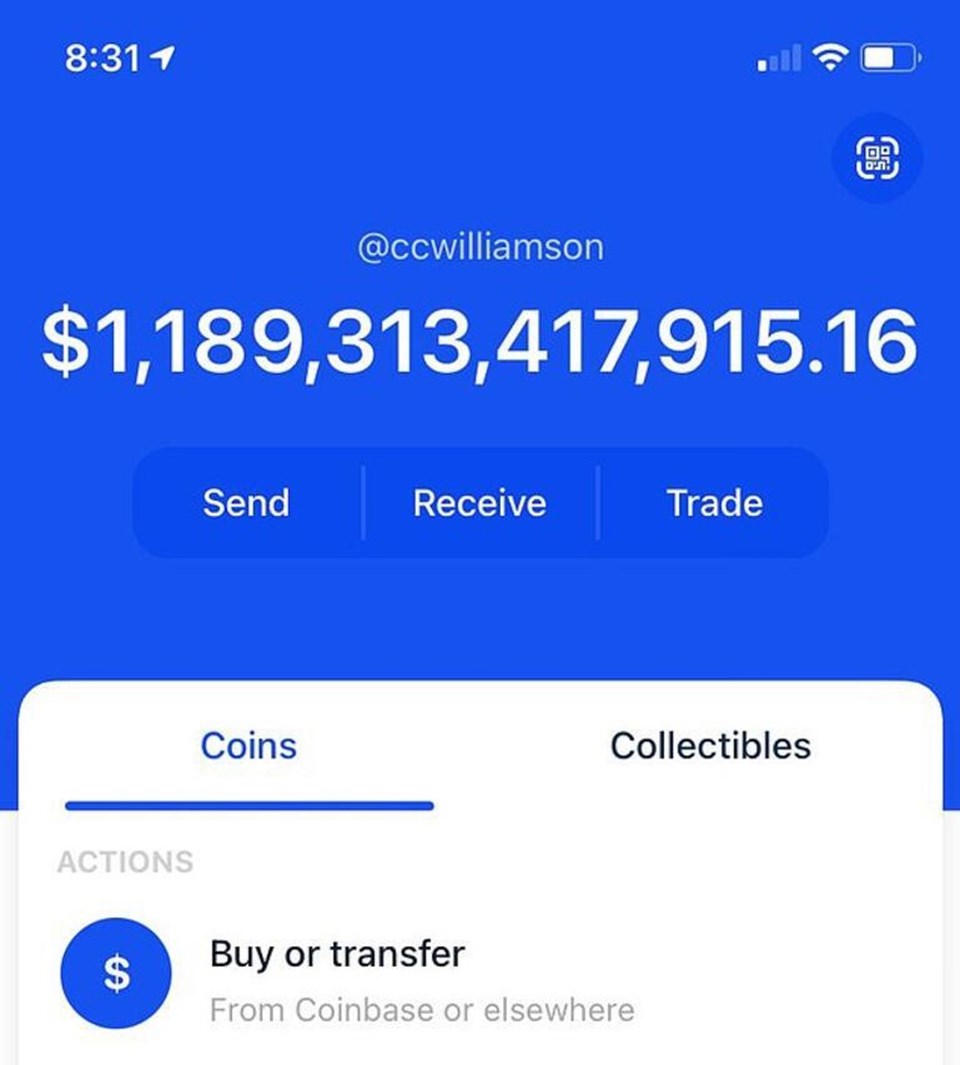Switch to the Collectibles tab

pos(710,746)
